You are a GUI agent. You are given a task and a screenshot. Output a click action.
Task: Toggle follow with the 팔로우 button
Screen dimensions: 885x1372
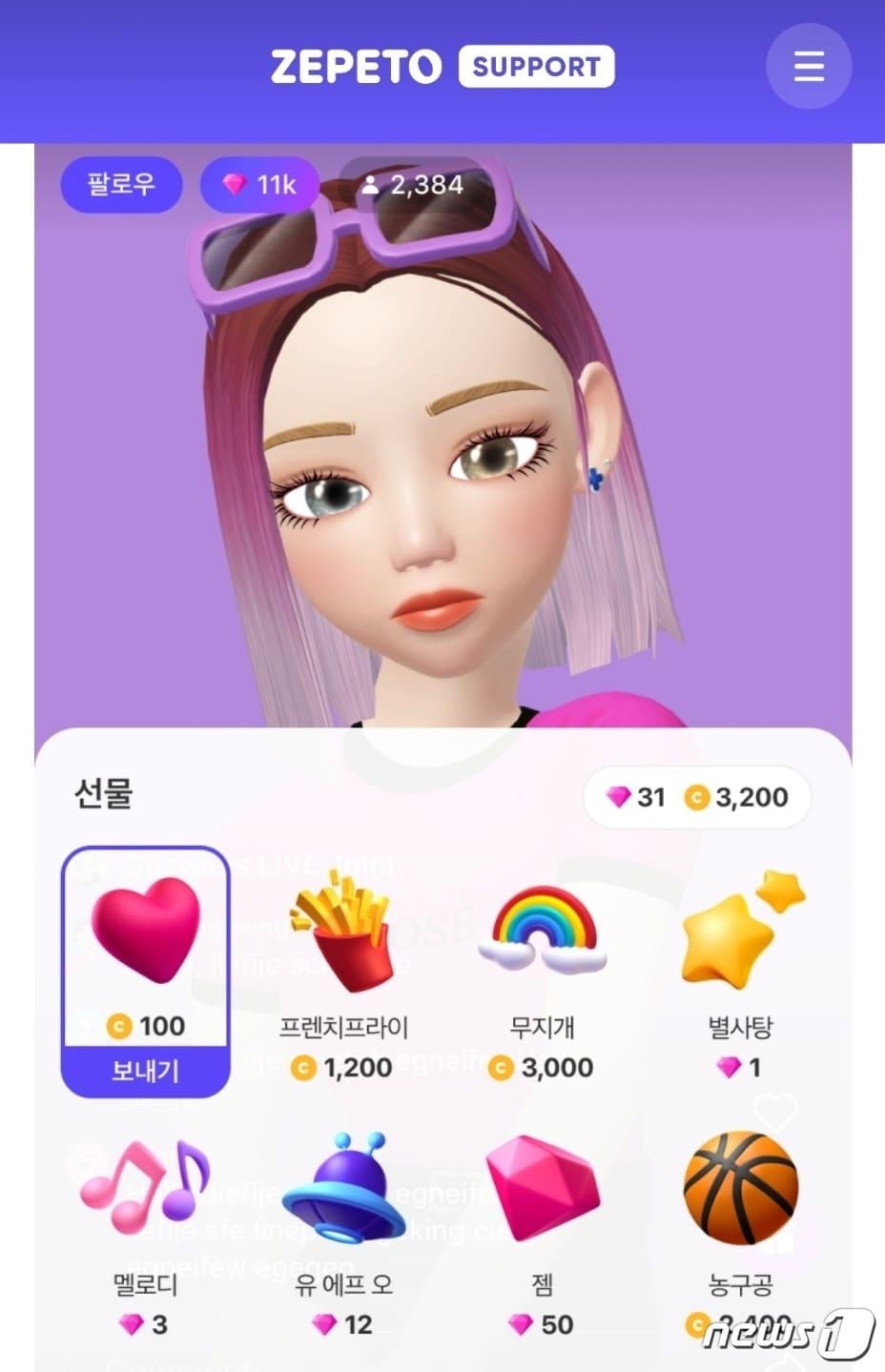point(121,185)
